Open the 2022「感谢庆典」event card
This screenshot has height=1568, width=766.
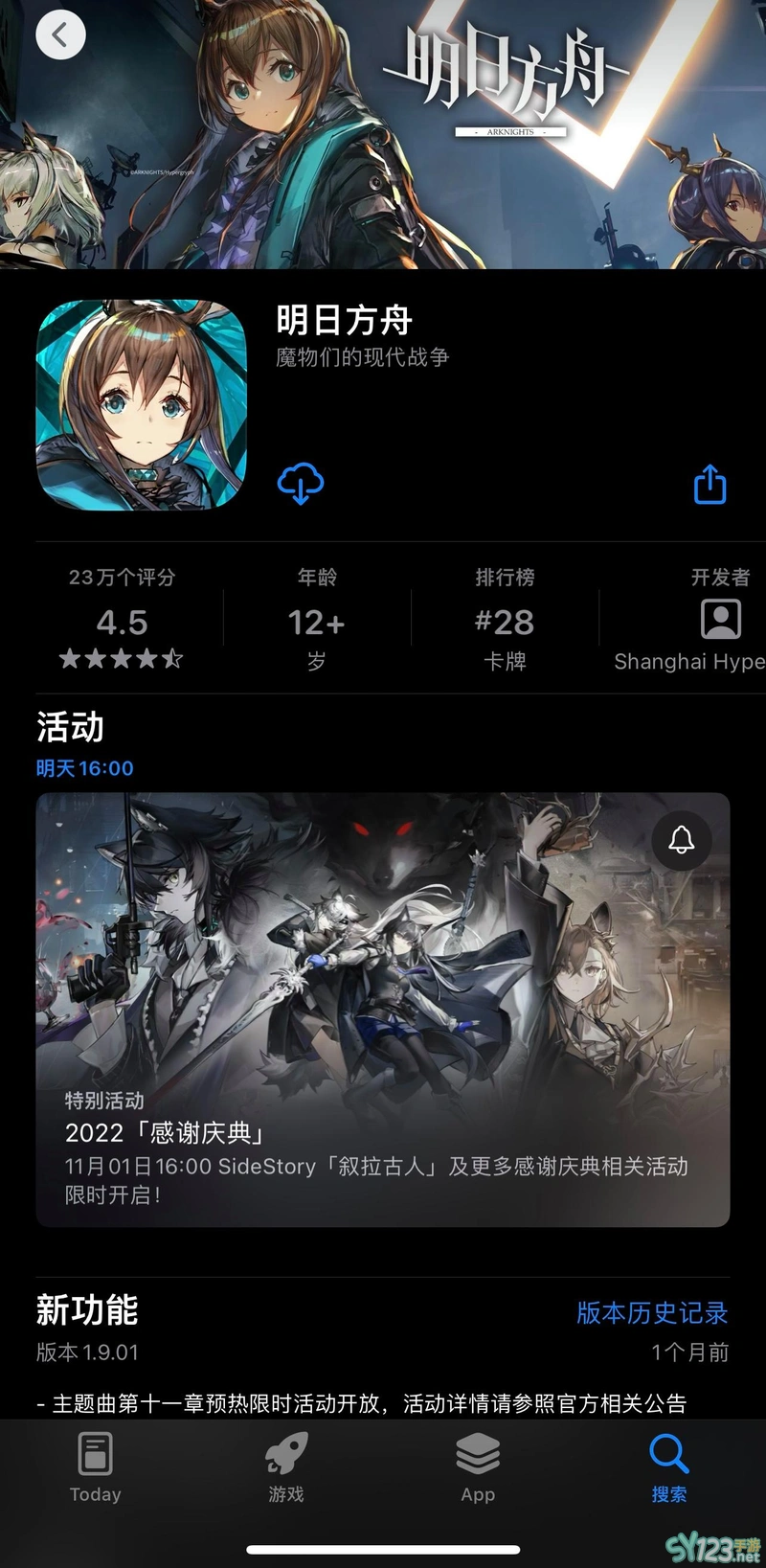(x=383, y=1011)
